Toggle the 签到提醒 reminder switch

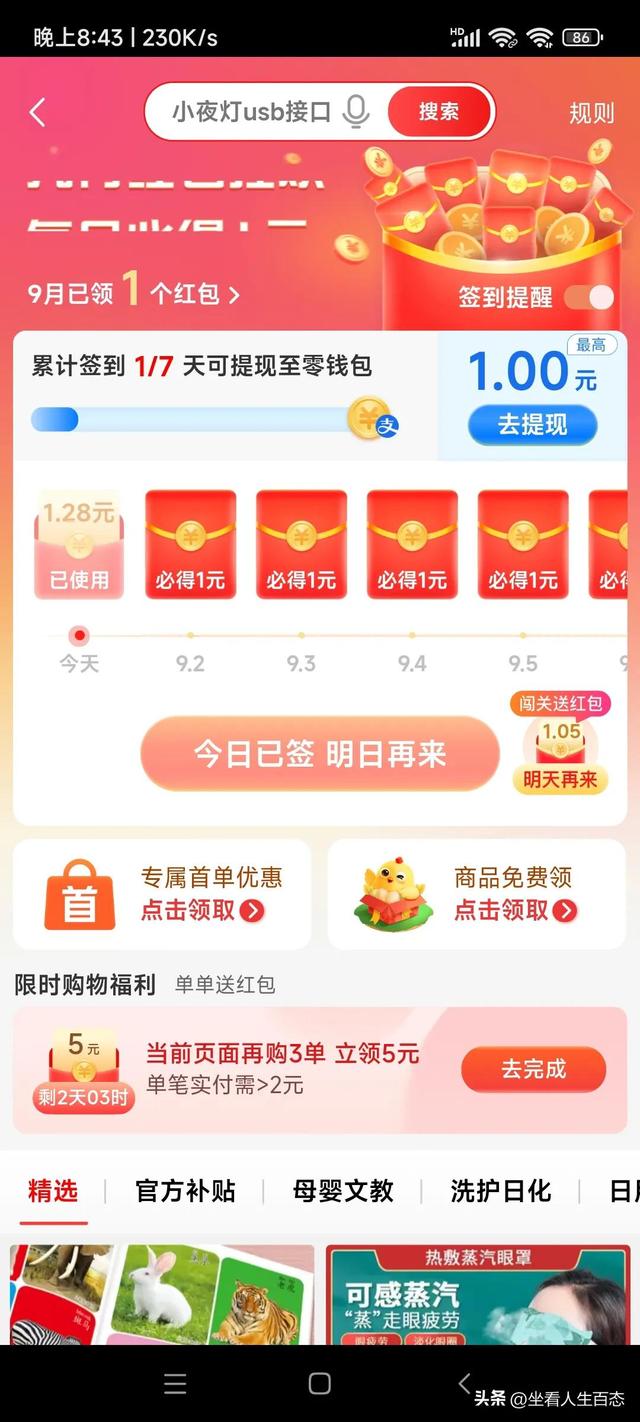(588, 297)
